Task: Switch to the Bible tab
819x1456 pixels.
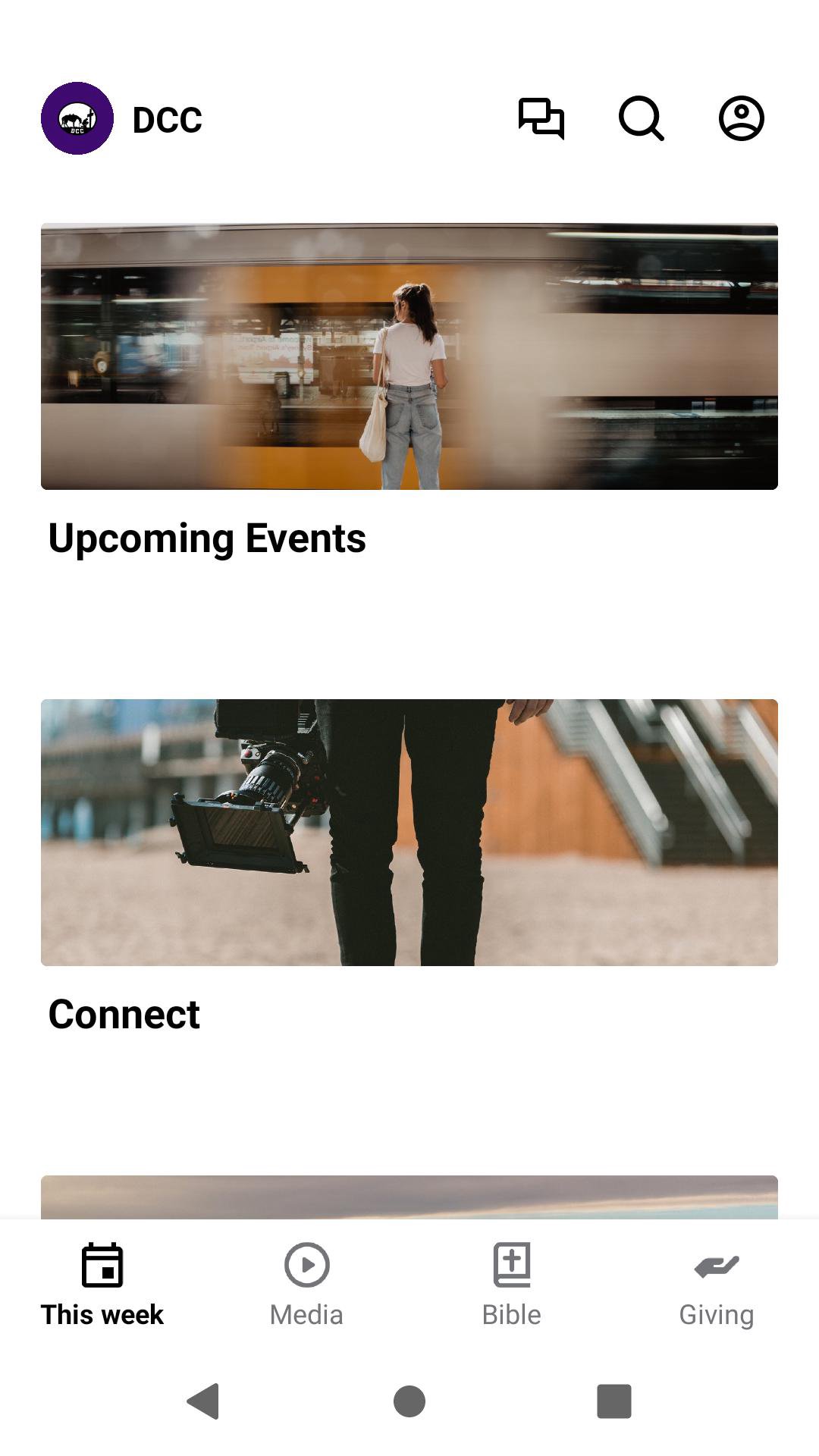Action: point(512,1285)
